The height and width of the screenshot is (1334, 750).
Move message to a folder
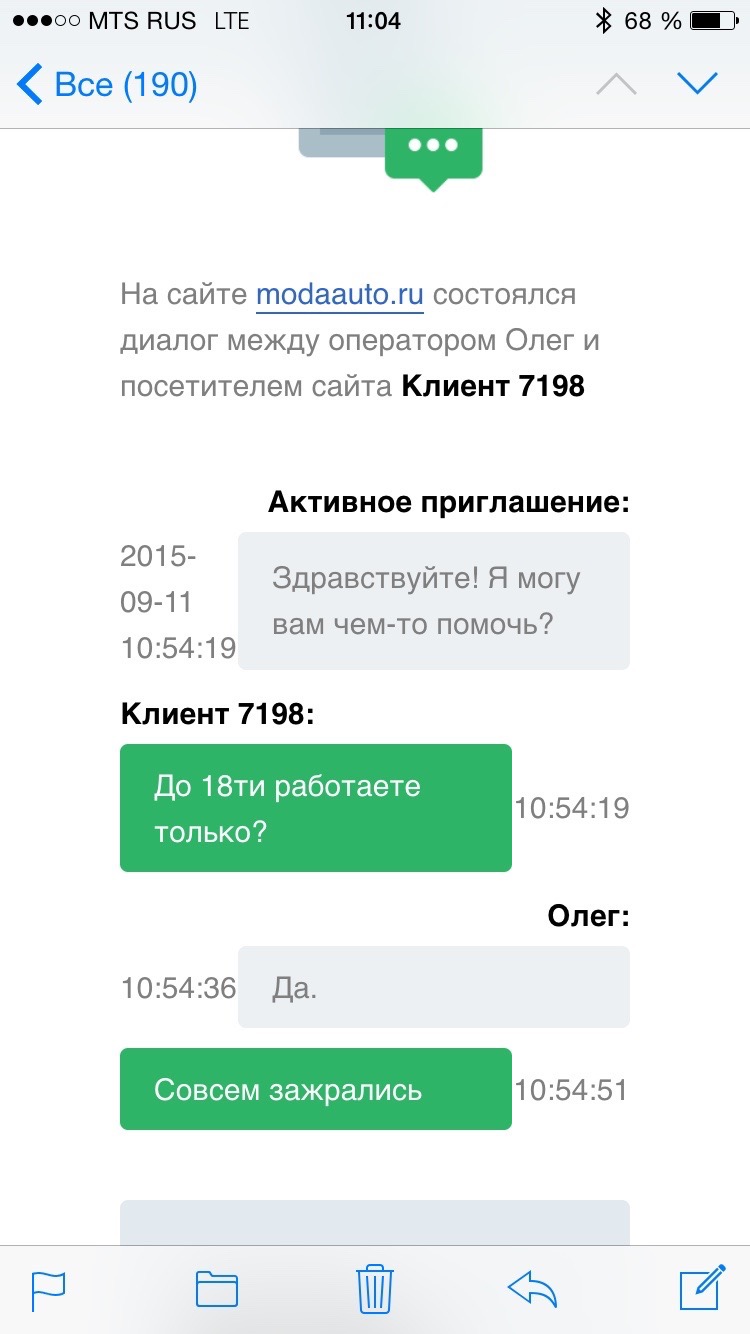[216, 1288]
